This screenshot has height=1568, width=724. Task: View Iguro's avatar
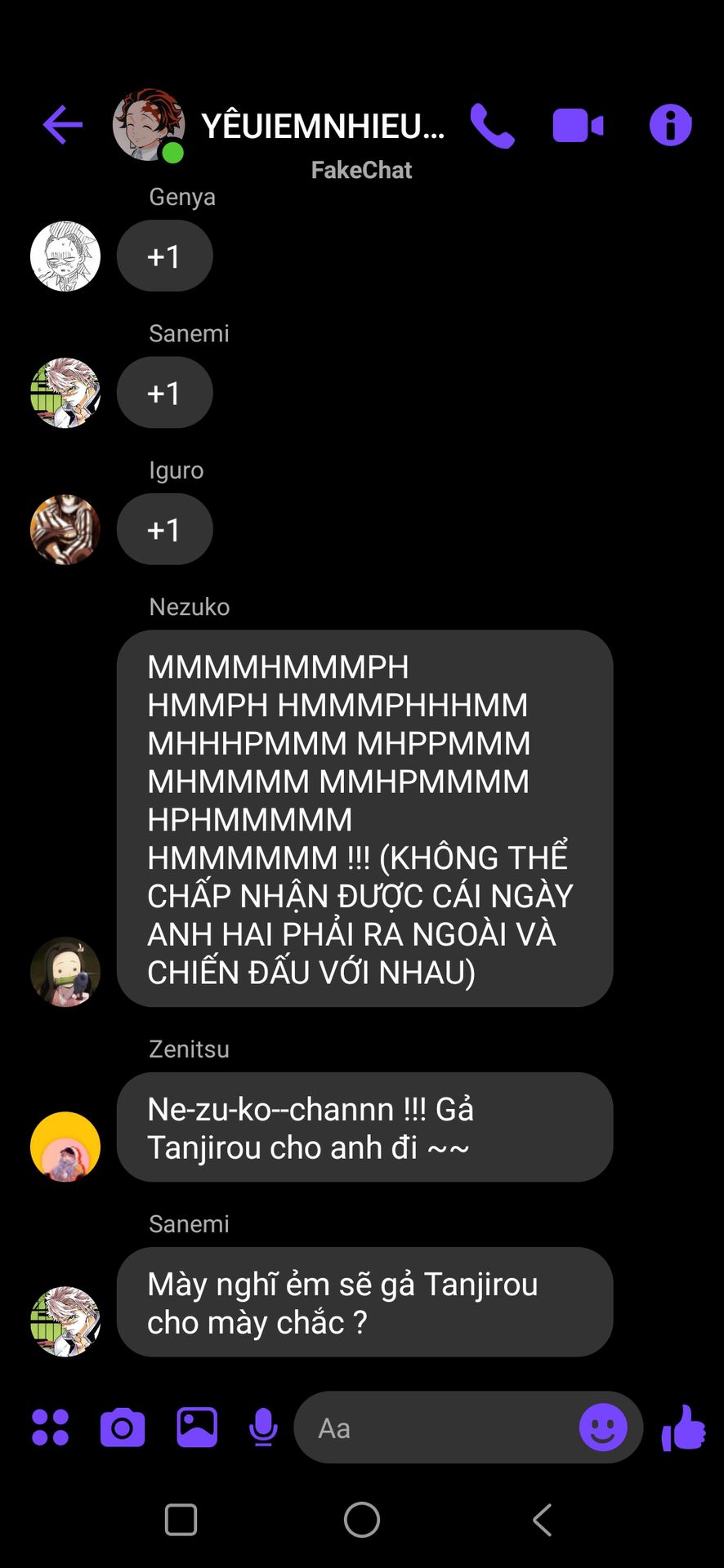point(65,529)
